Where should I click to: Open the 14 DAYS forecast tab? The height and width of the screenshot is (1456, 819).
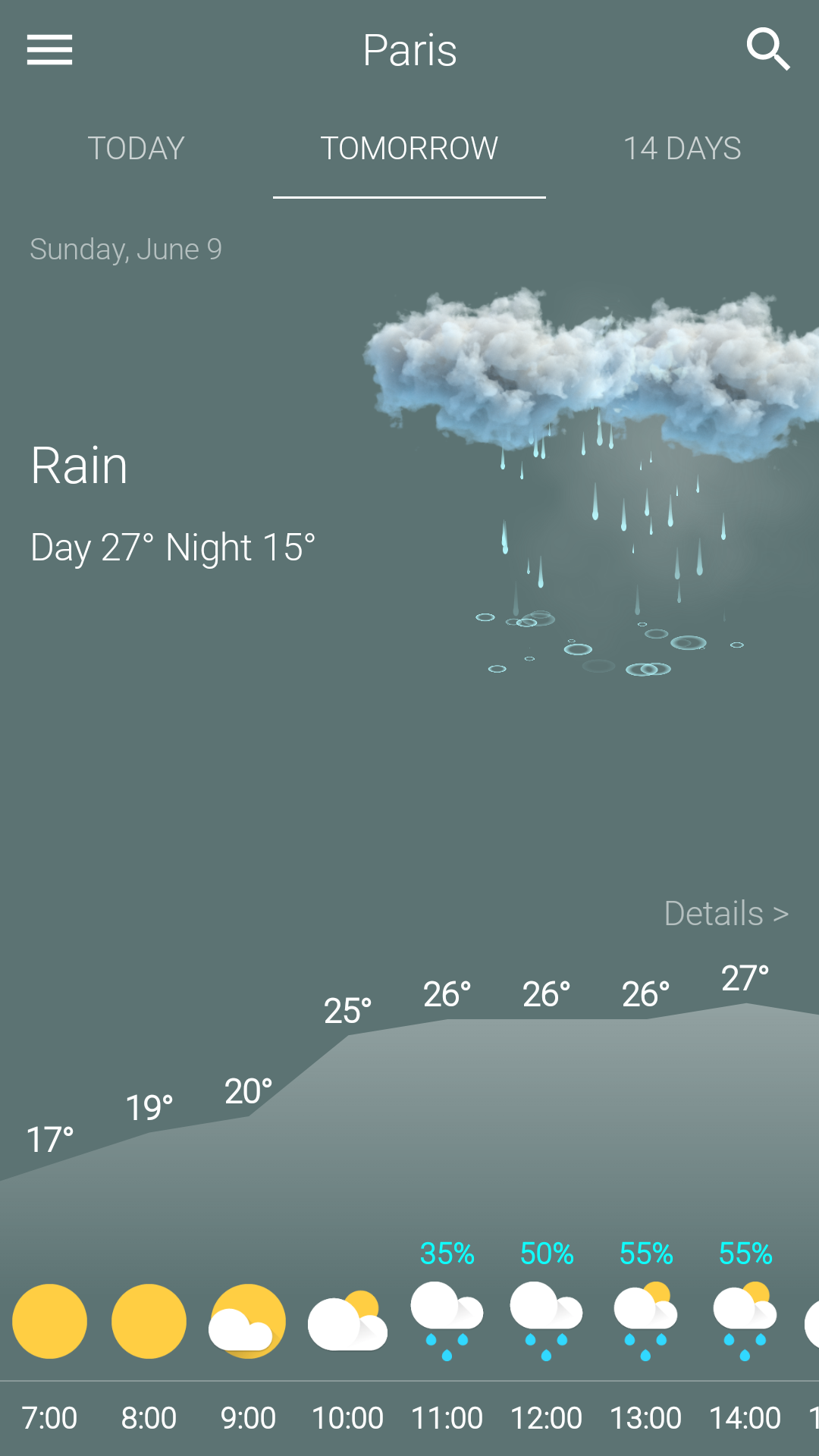pyautogui.click(x=682, y=149)
